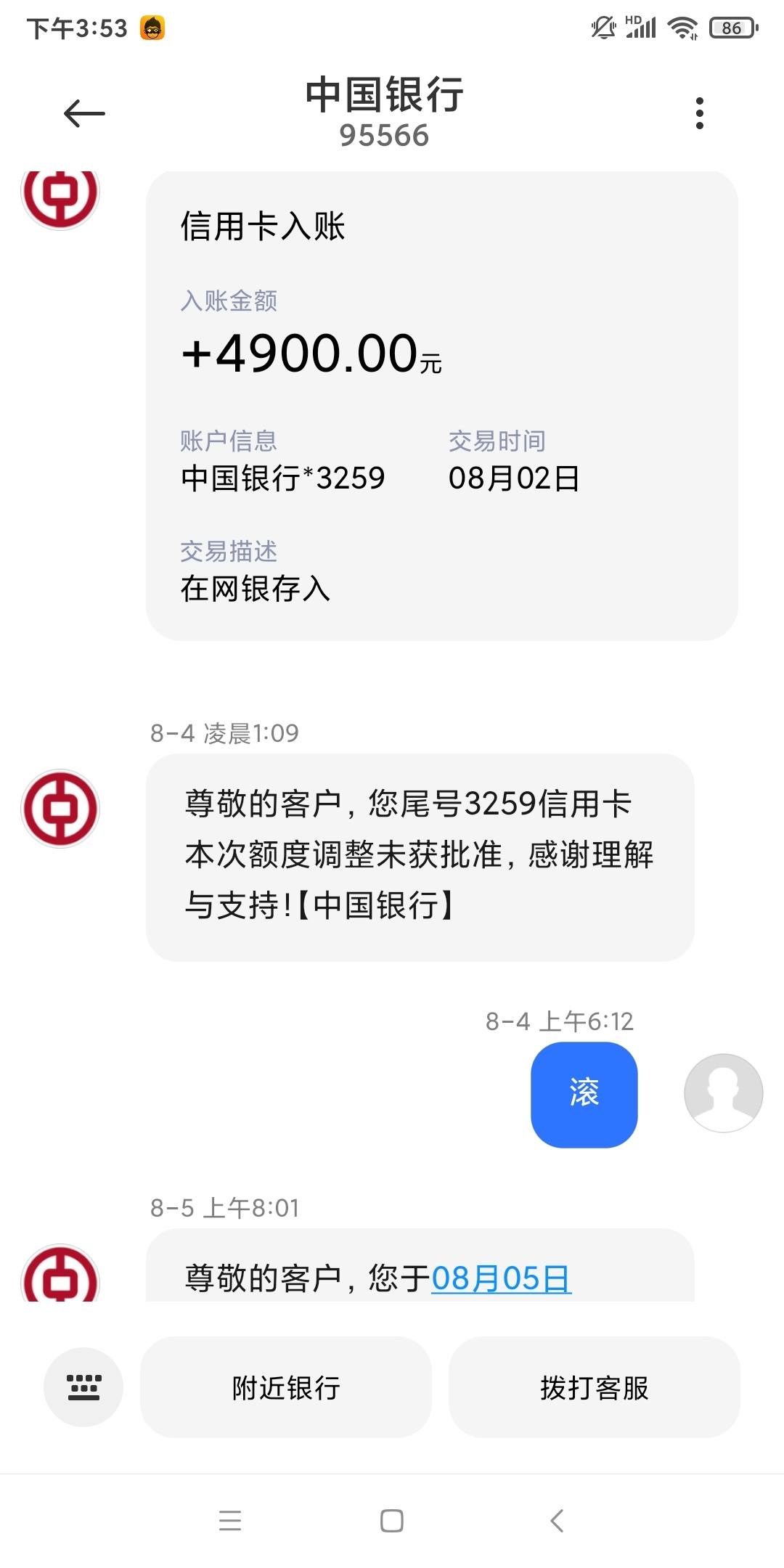Tap the system home button
The image size is (784, 1568).
click(x=392, y=1521)
